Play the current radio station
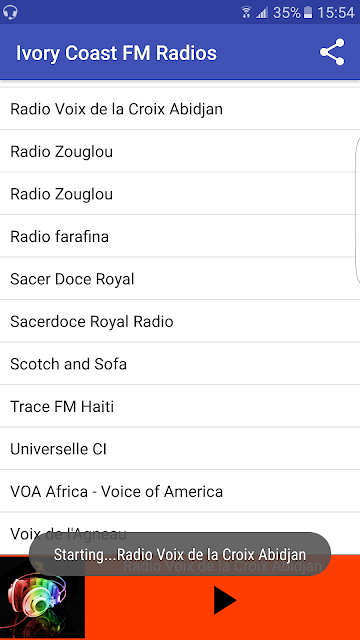360x640 pixels. pos(225,600)
